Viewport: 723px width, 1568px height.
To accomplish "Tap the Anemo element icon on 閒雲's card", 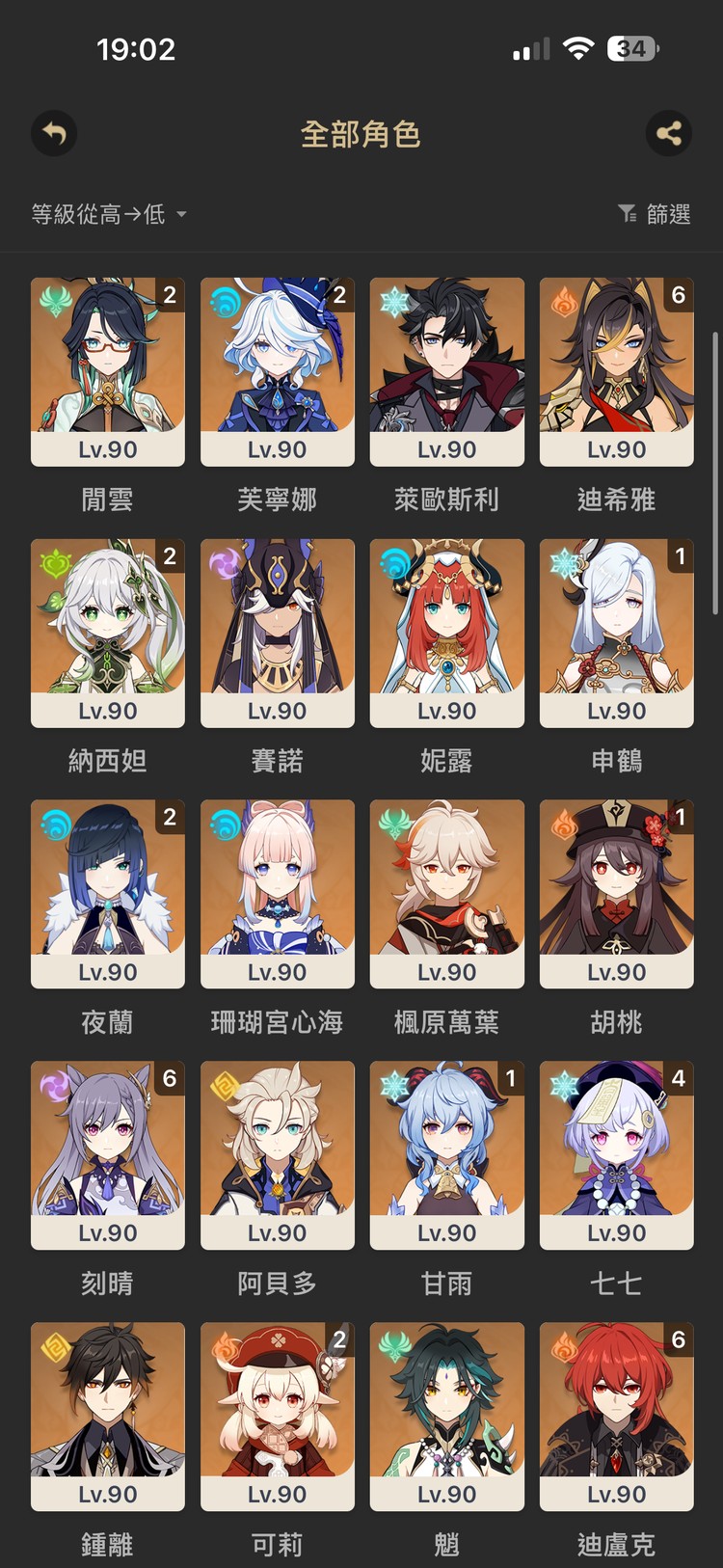I will tap(55, 298).
